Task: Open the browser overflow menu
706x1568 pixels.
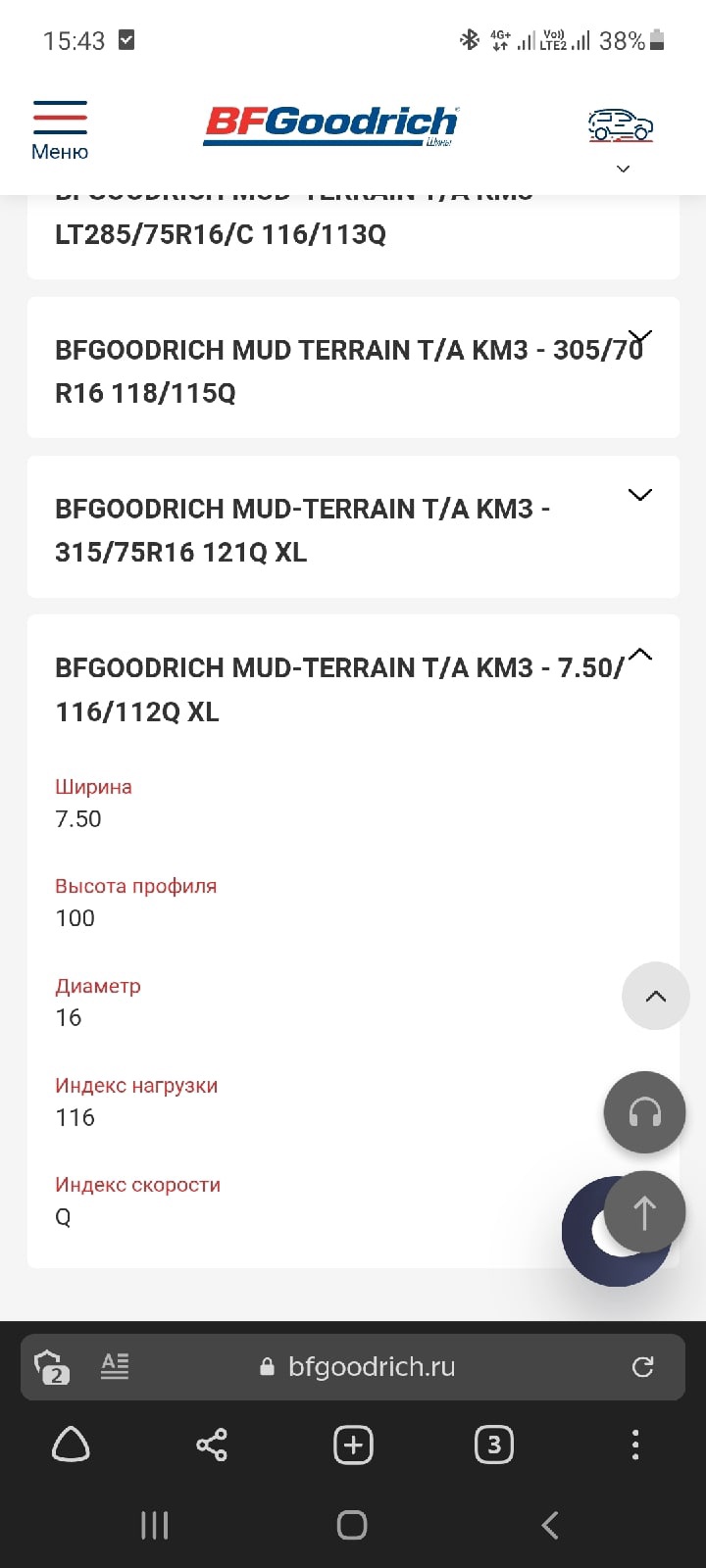Action: [635, 1445]
